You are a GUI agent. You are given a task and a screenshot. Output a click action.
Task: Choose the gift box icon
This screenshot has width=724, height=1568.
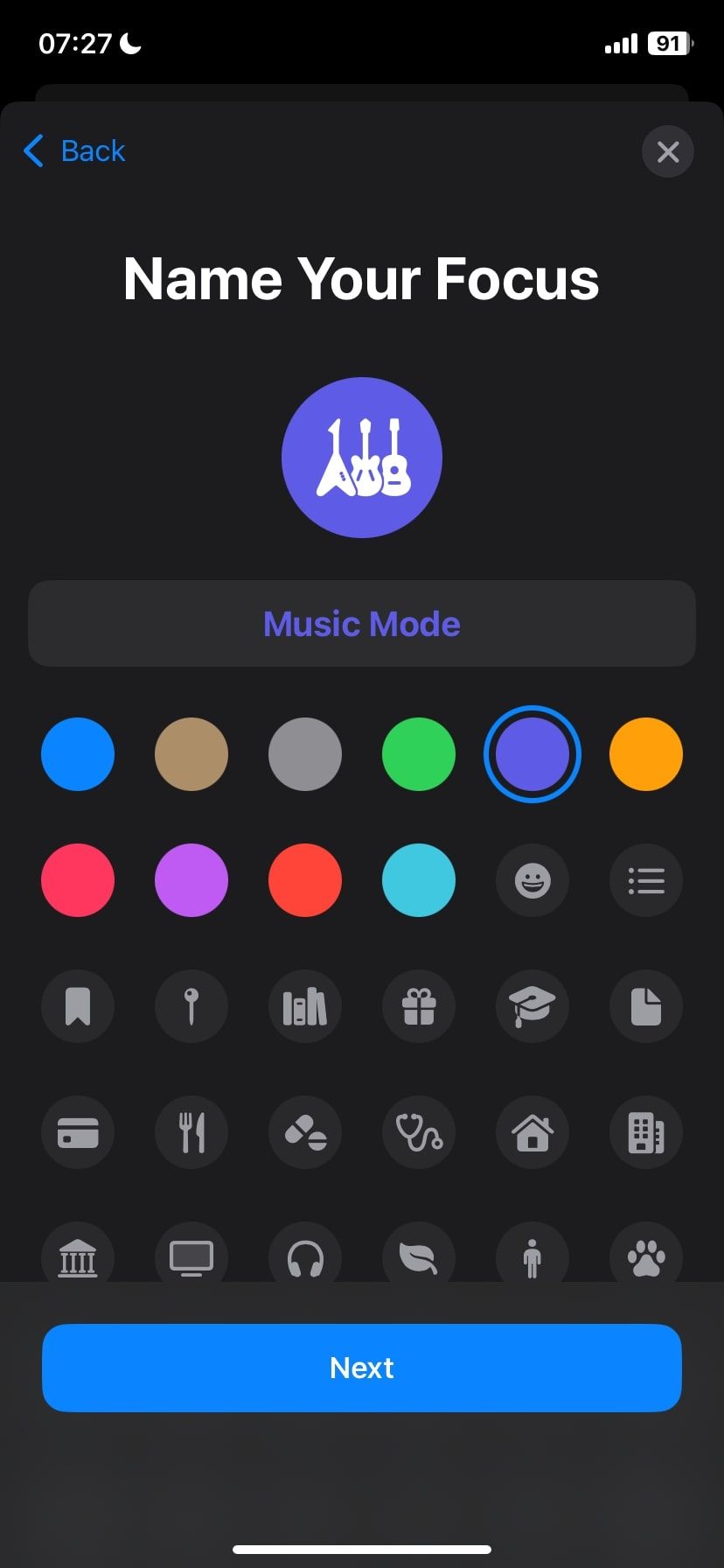(419, 1006)
